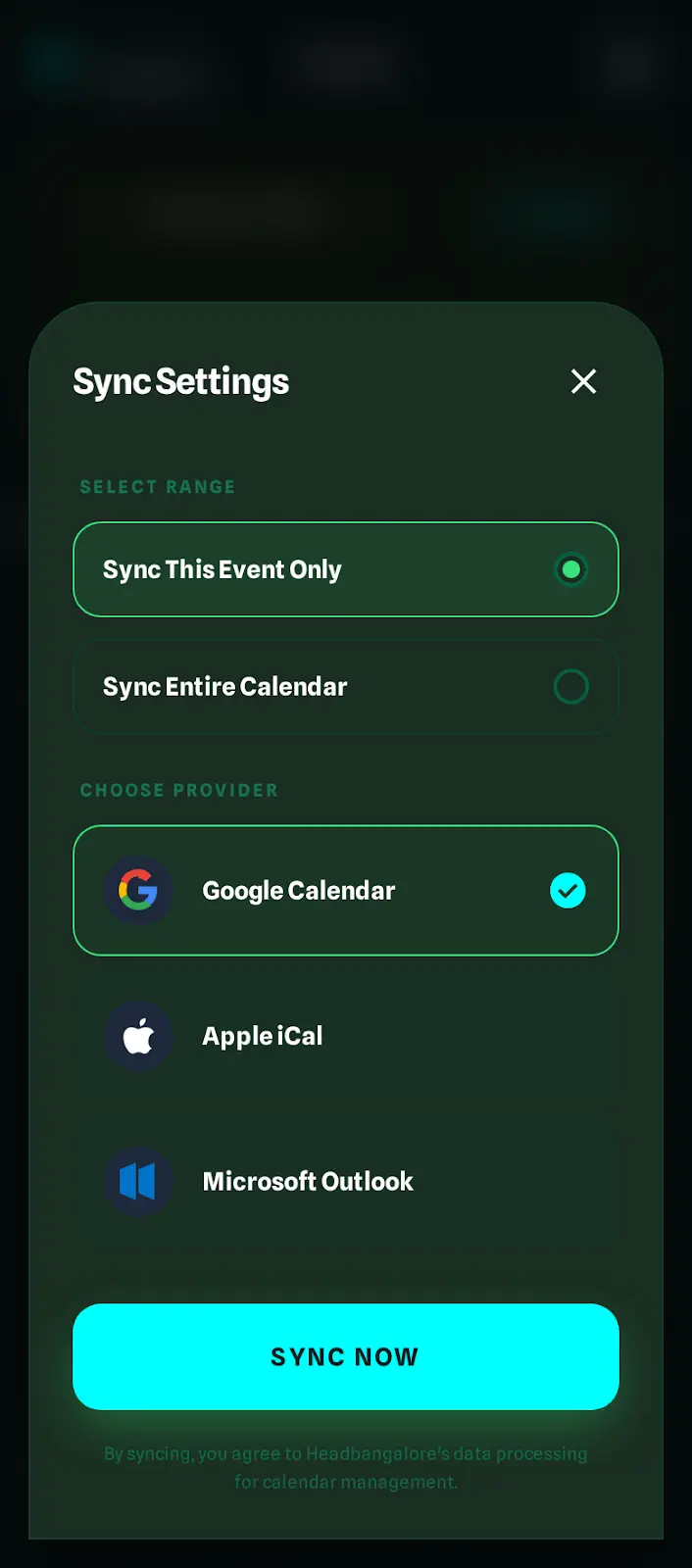The height and width of the screenshot is (1568, 692).
Task: Pick Google Calendar as provider
Action: (345, 890)
